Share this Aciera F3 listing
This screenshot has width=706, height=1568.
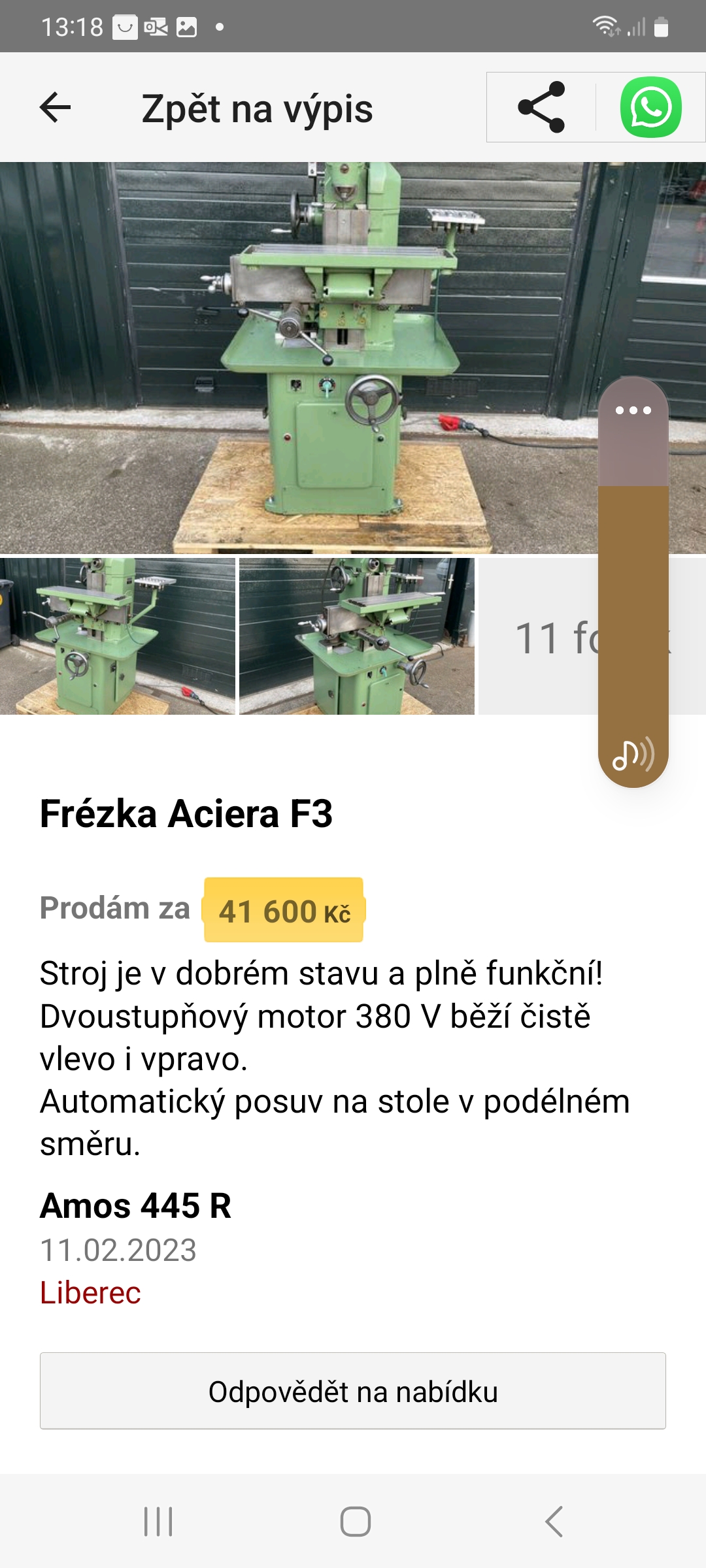(x=541, y=108)
